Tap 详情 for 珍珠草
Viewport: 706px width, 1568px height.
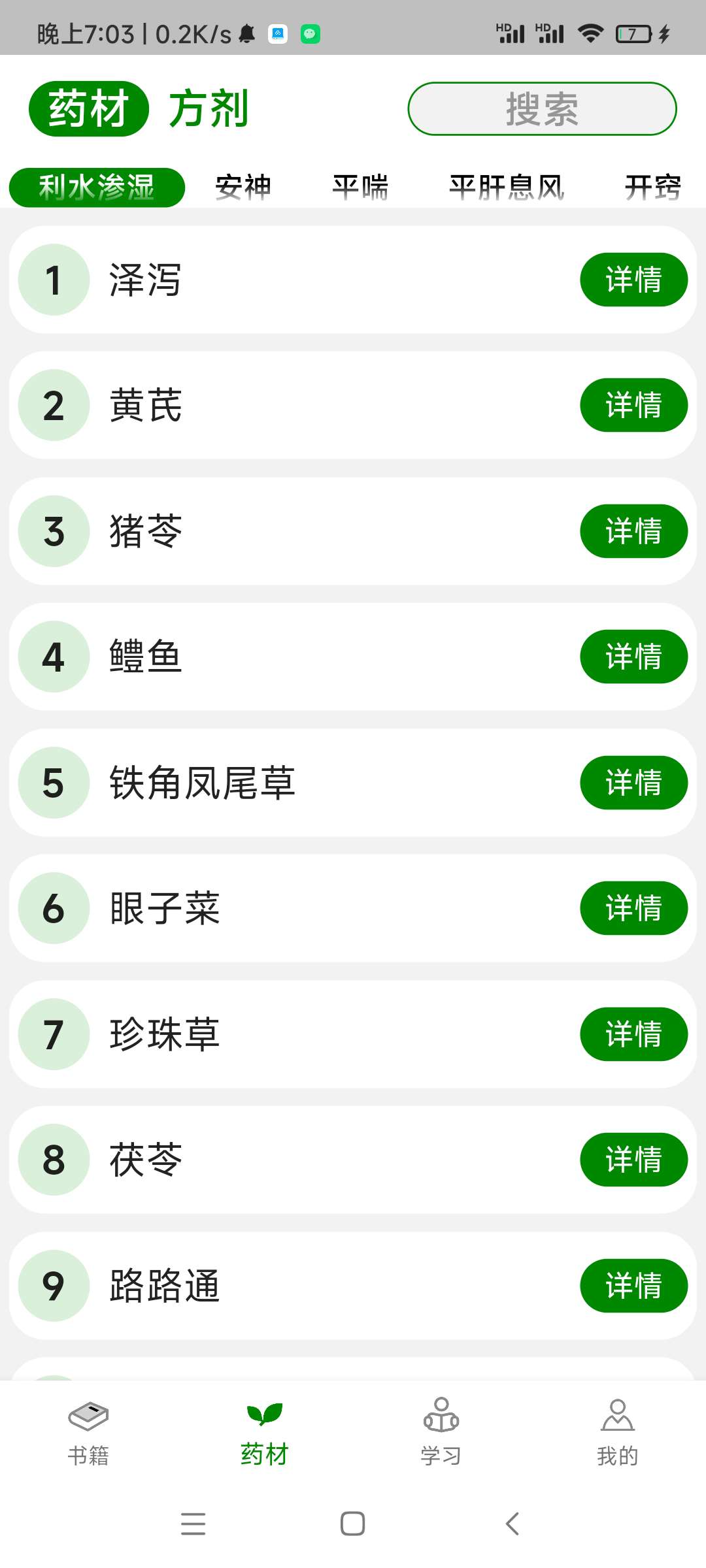[633, 1034]
